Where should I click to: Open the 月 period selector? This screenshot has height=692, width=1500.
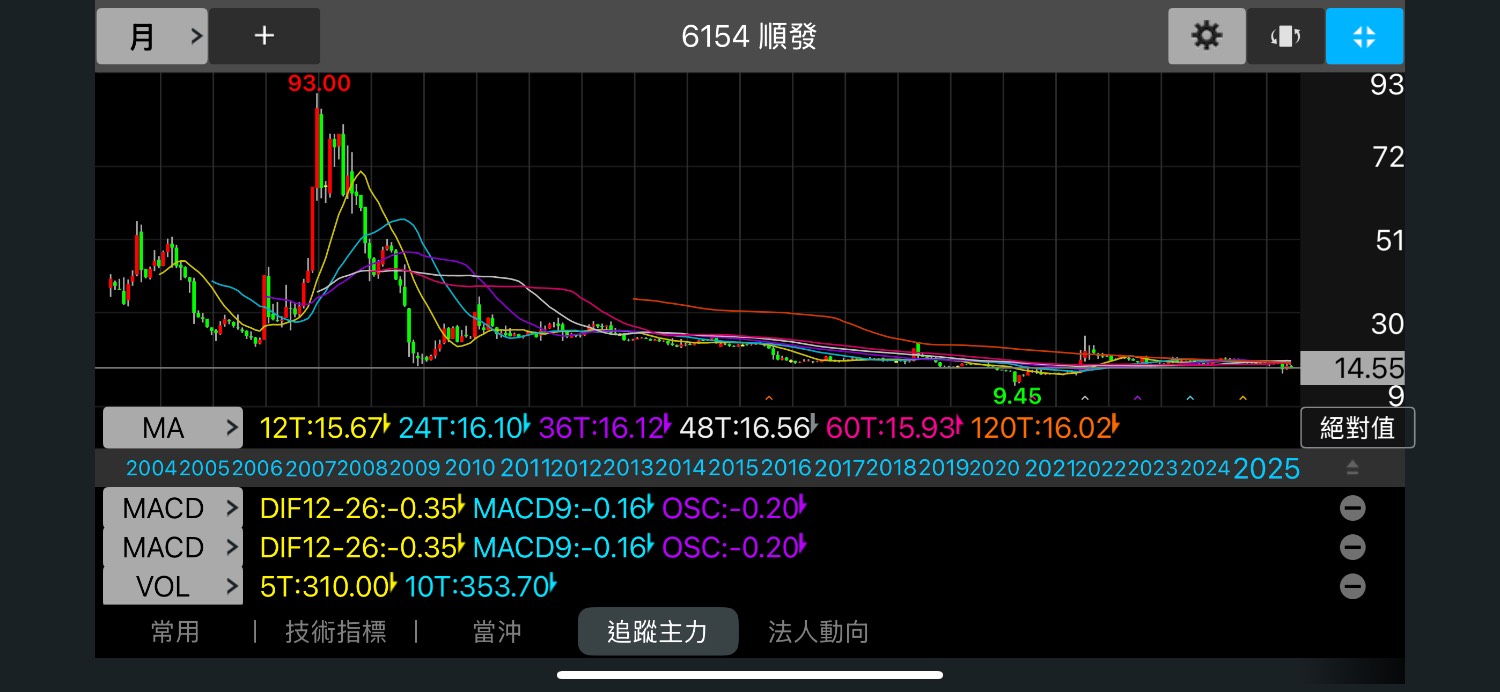(152, 37)
